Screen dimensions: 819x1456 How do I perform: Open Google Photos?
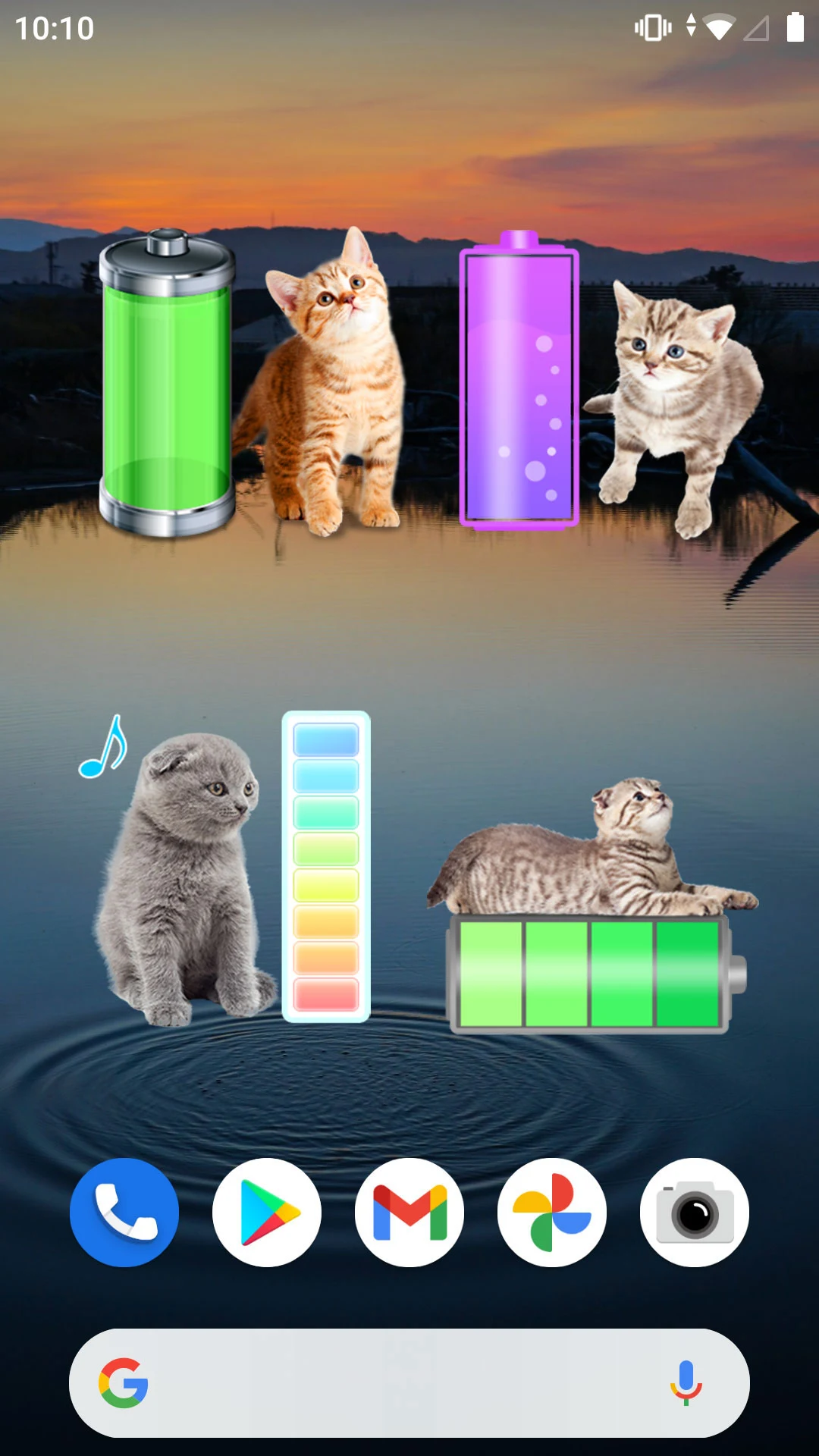[x=552, y=1212]
